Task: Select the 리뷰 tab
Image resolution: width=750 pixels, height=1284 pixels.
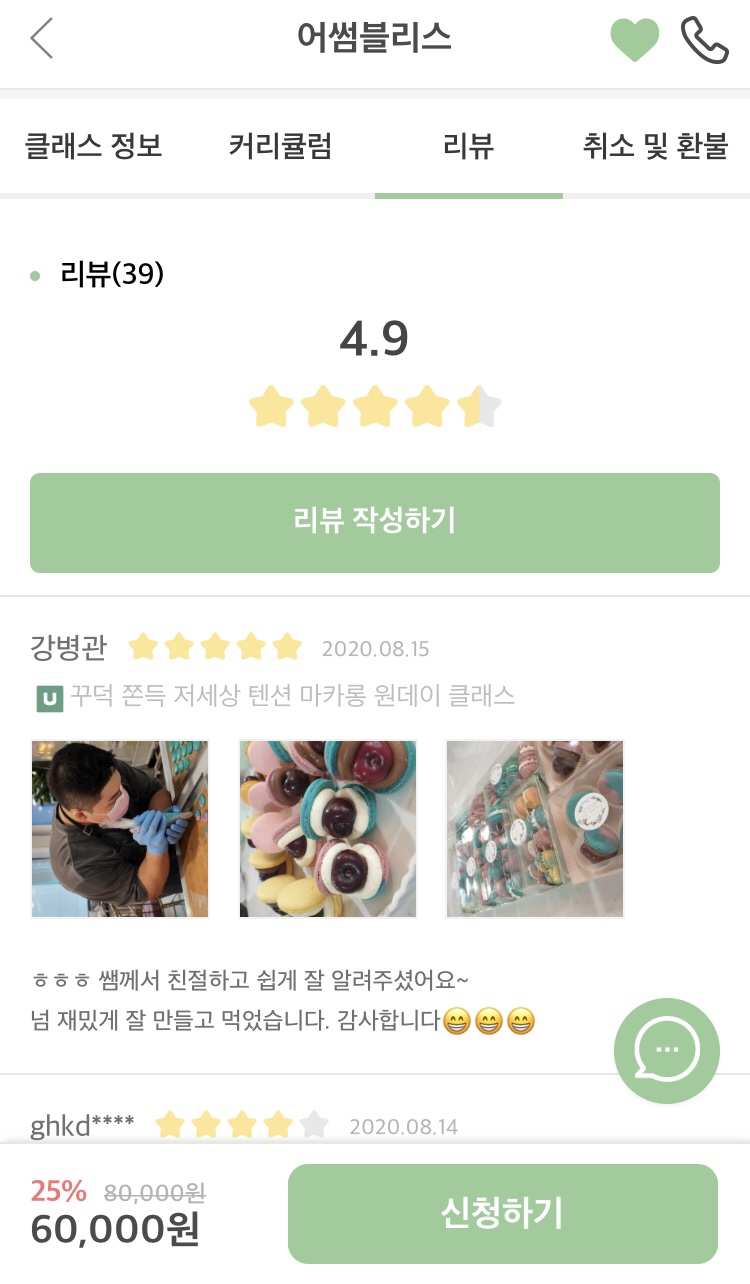Action: tap(468, 147)
